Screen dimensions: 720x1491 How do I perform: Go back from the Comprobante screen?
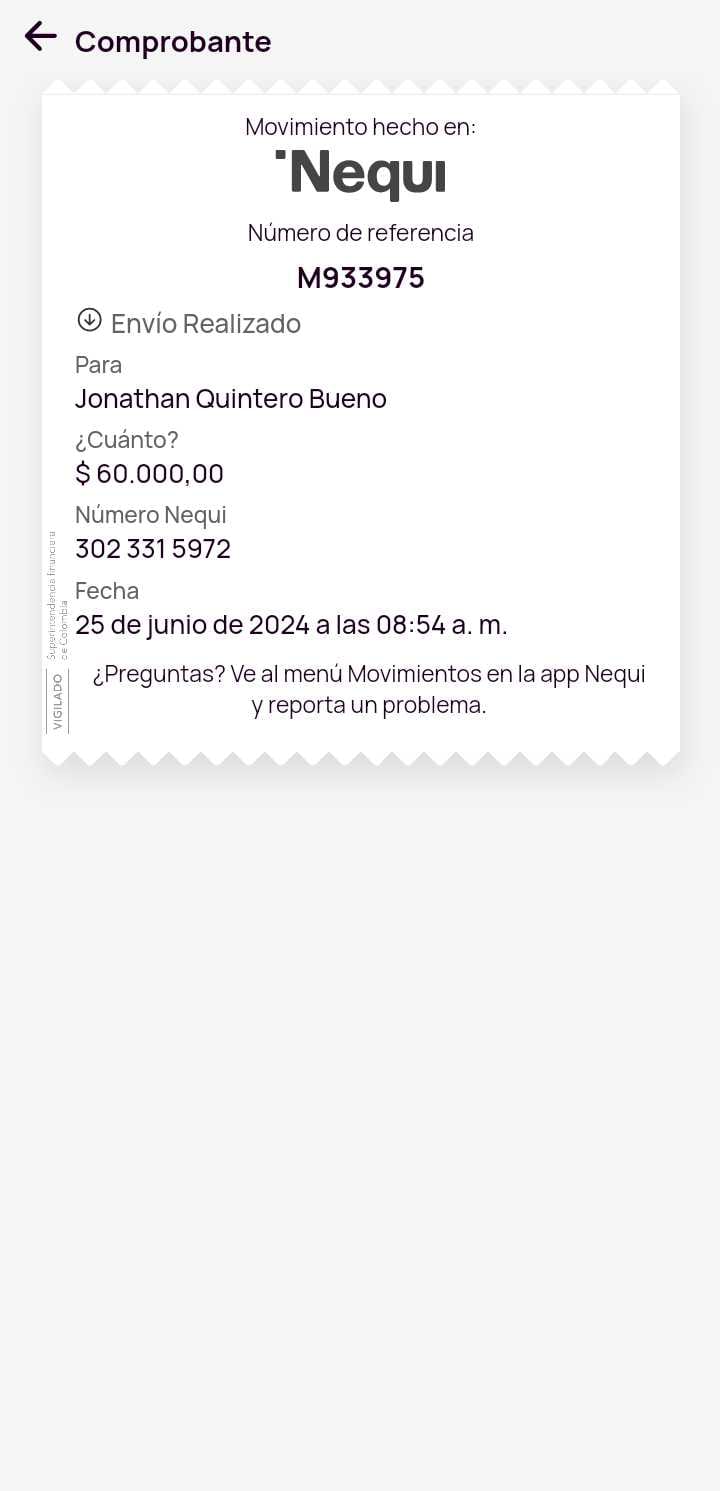pyautogui.click(x=41, y=37)
